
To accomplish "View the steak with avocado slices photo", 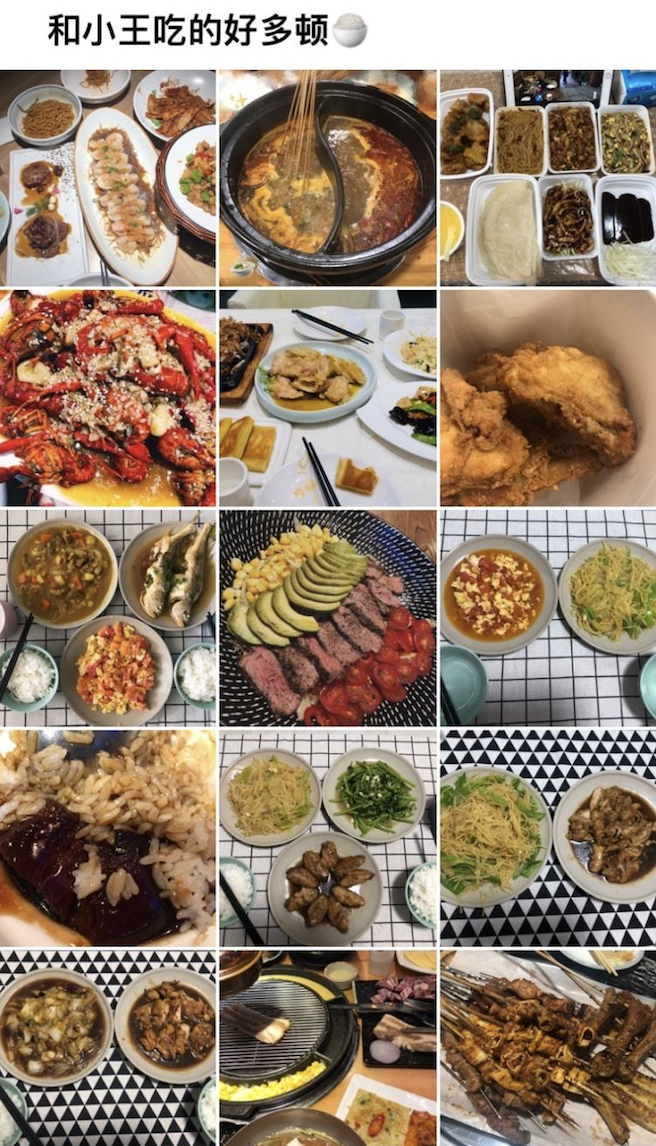I will [328, 618].
